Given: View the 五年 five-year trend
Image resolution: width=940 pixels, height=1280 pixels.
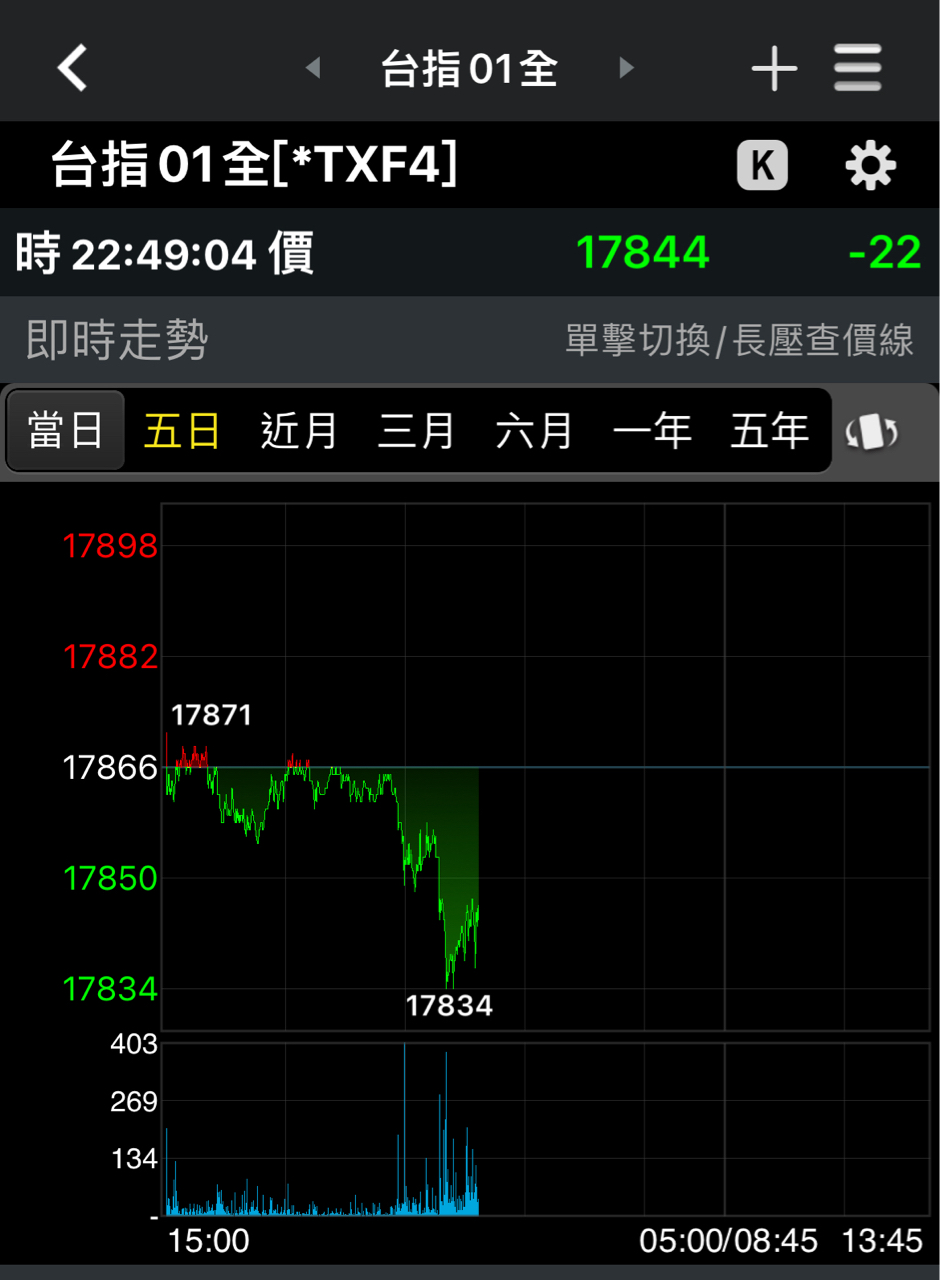Looking at the screenshot, I should (769, 430).
